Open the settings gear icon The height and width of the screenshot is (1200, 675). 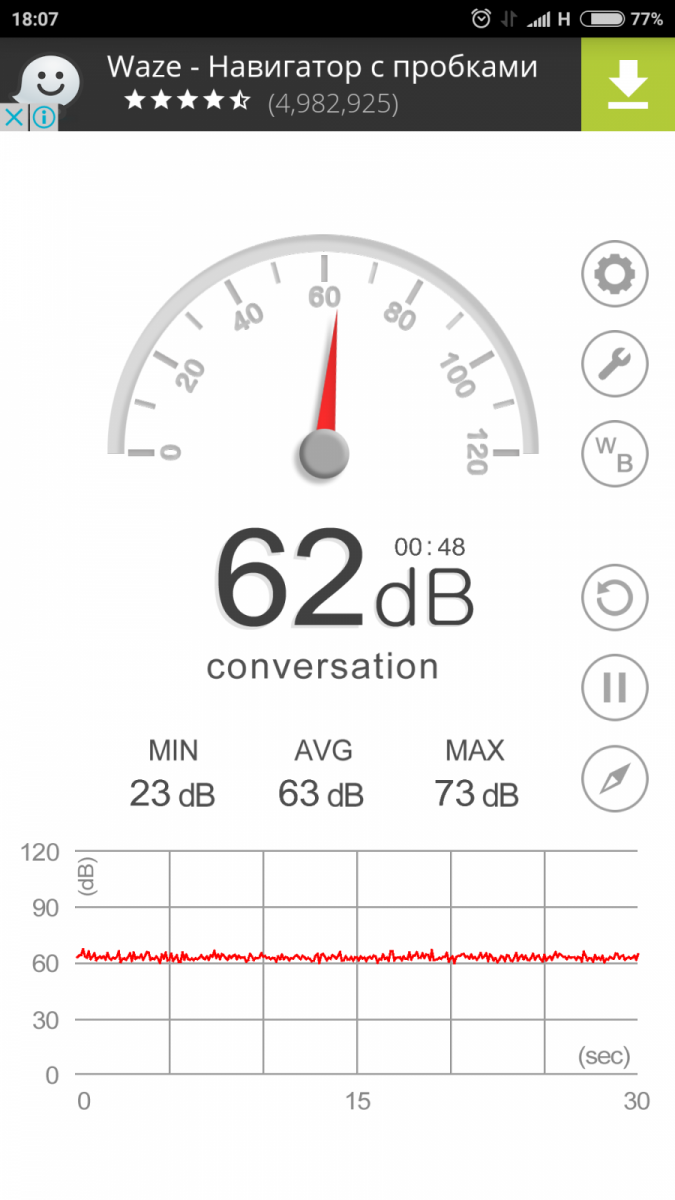[615, 273]
